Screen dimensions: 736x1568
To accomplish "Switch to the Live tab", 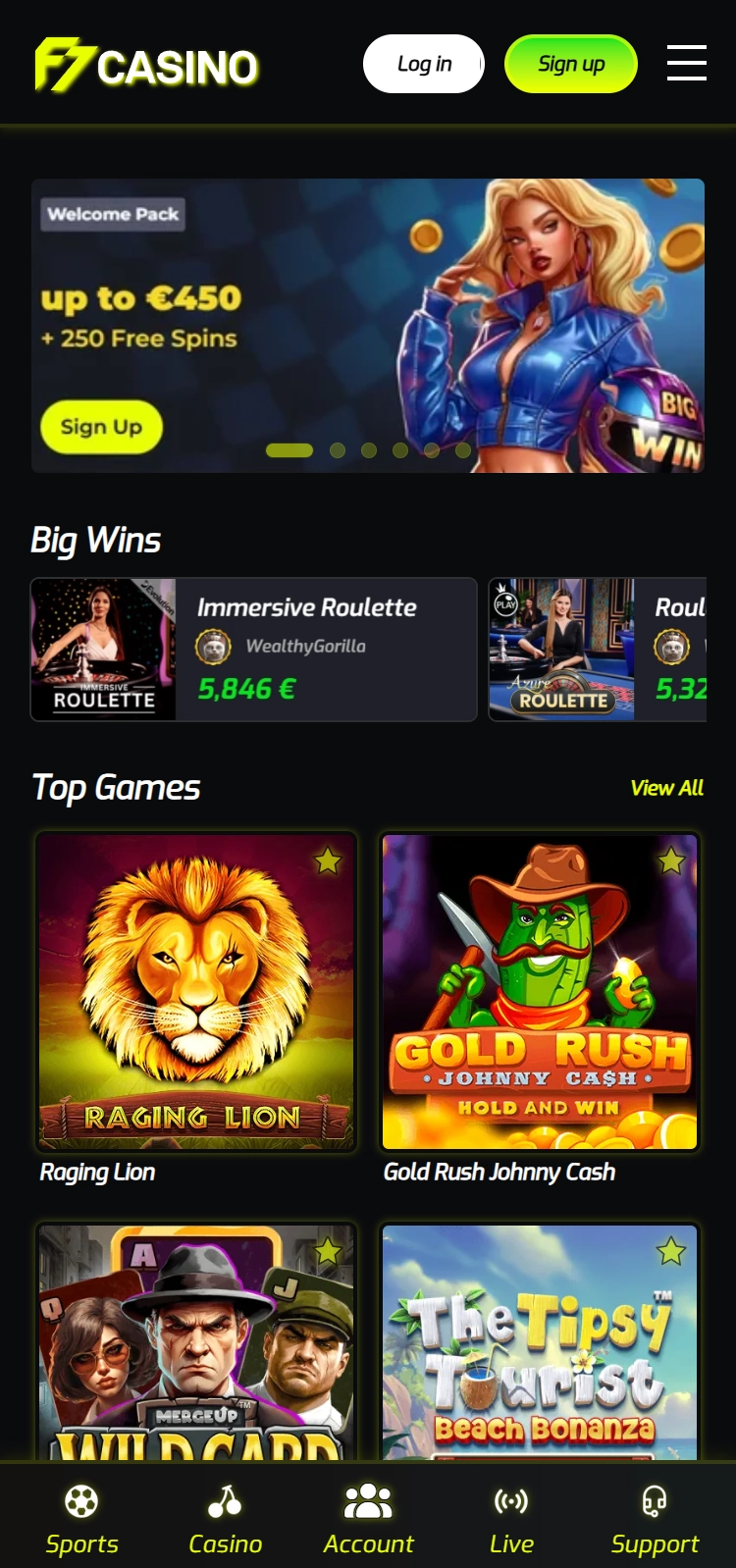I will tap(511, 1519).
